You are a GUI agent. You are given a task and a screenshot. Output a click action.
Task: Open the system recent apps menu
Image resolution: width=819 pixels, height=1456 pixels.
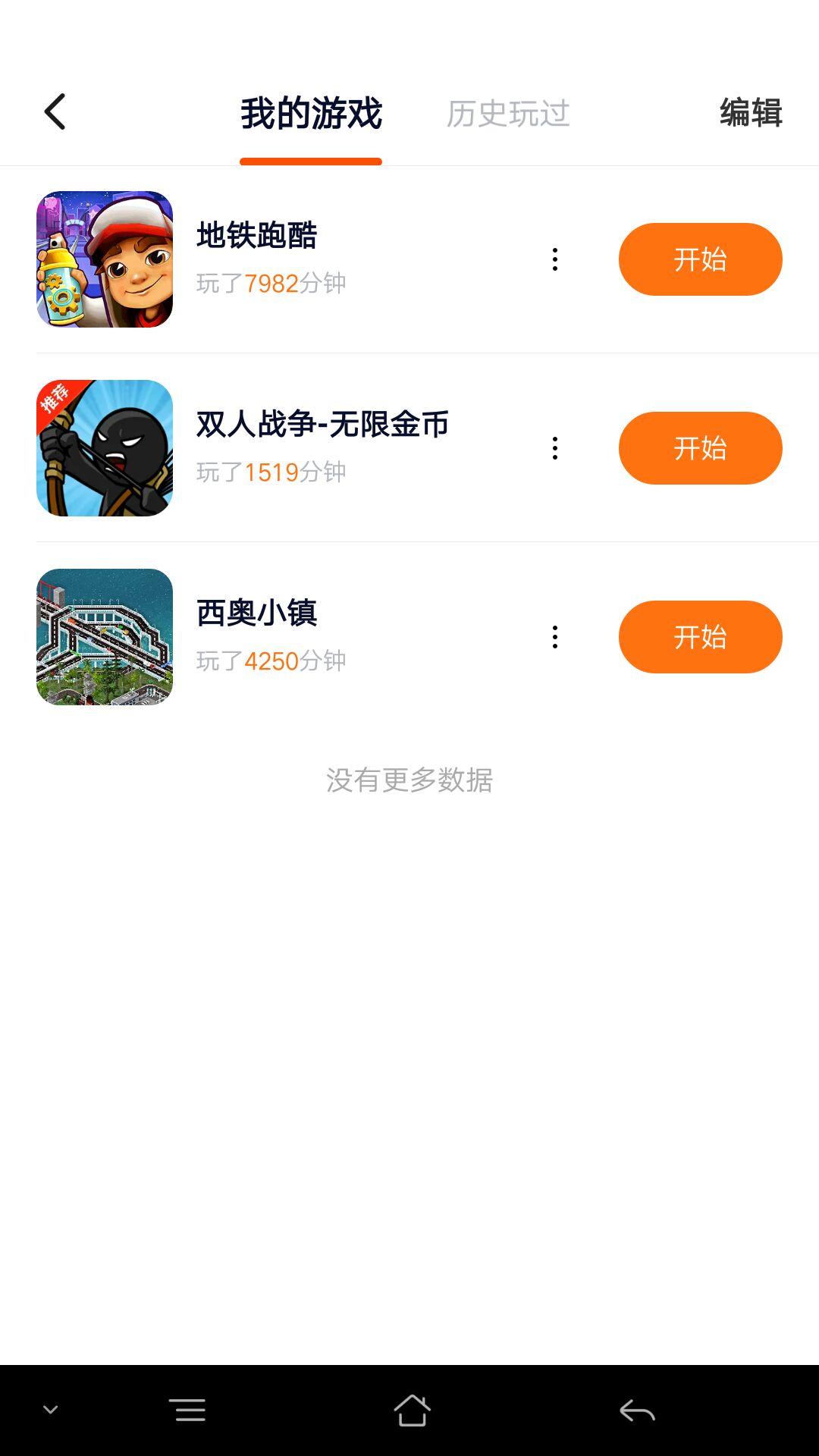point(187,1410)
